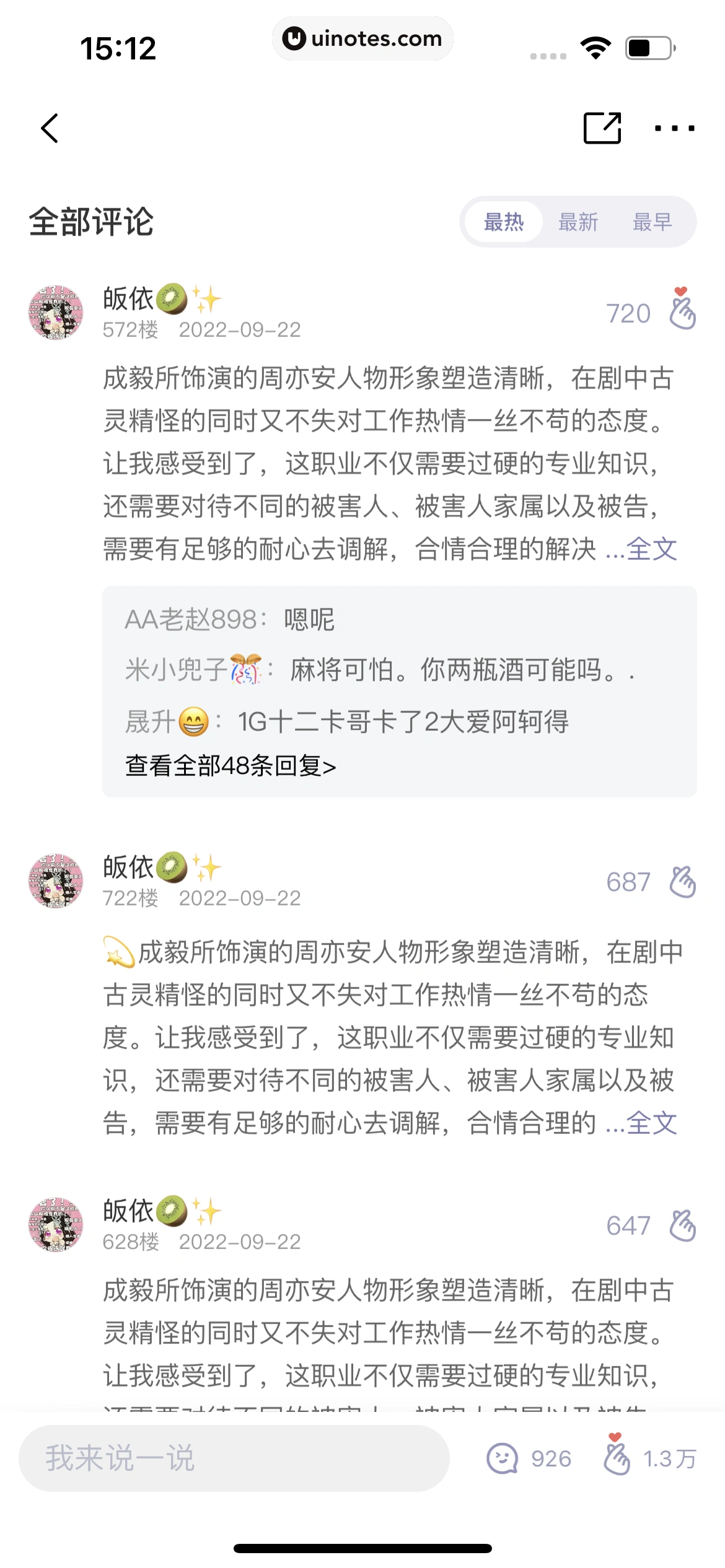Open 皈依's avatar on the first comment
Screen dimensions: 725x1568
(55, 313)
